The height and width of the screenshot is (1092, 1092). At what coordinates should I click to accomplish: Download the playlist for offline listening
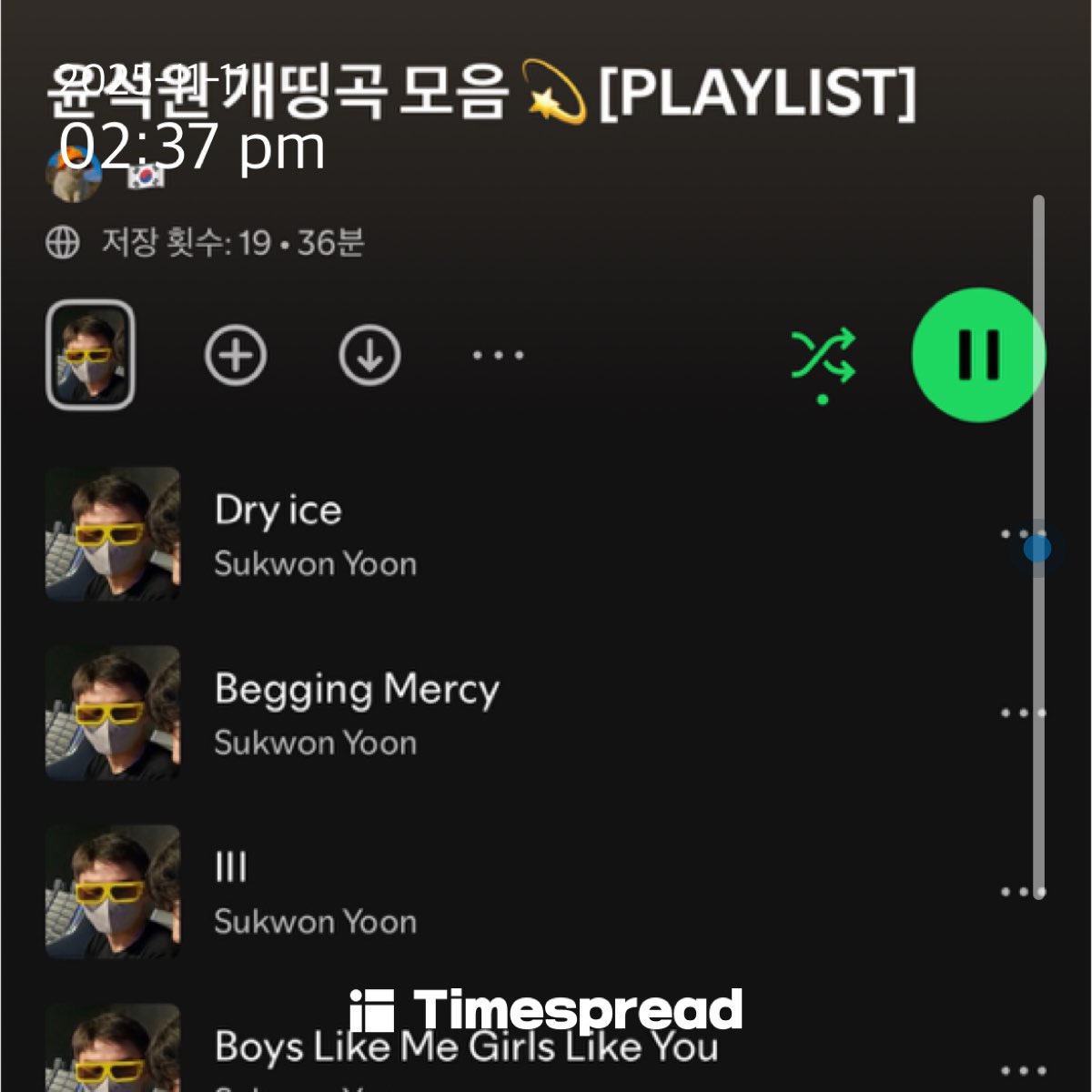pos(369,355)
